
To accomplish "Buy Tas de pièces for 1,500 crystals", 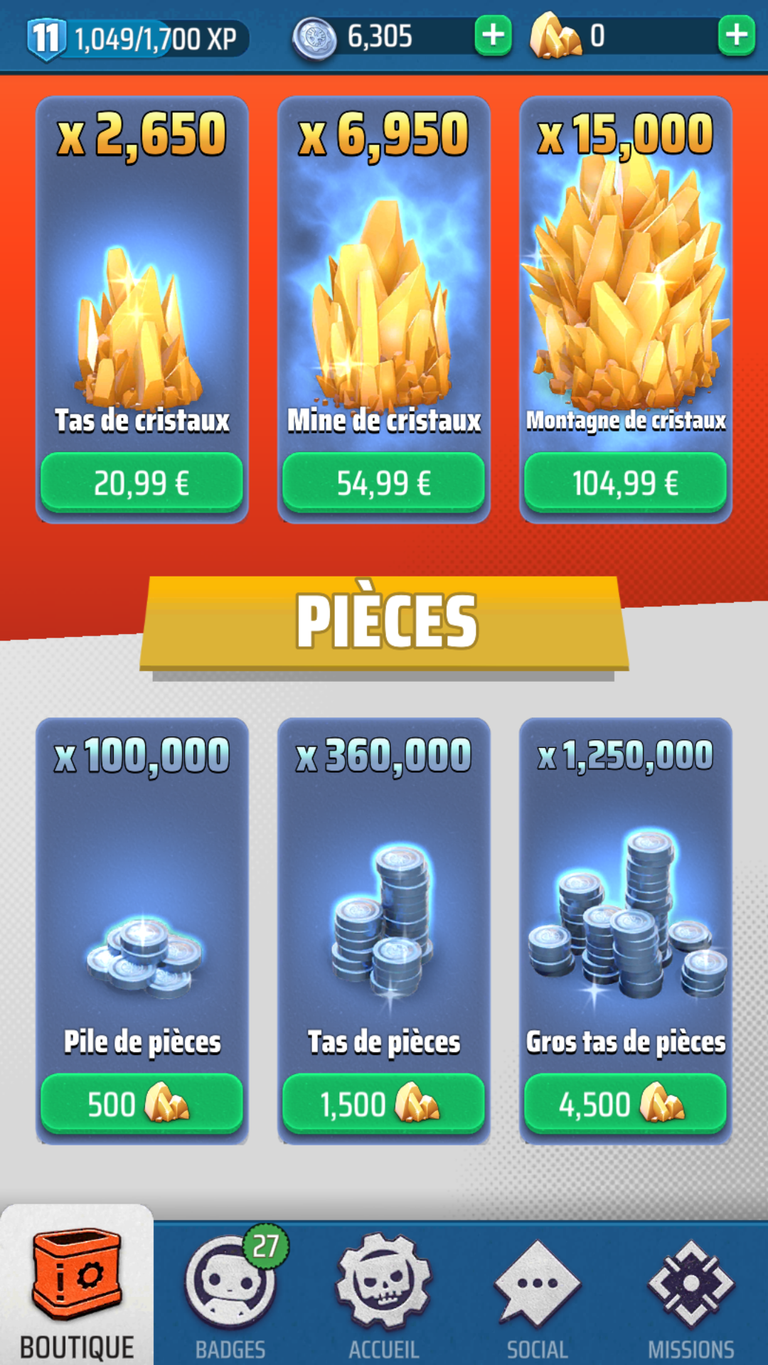I will pyautogui.click(x=384, y=1104).
